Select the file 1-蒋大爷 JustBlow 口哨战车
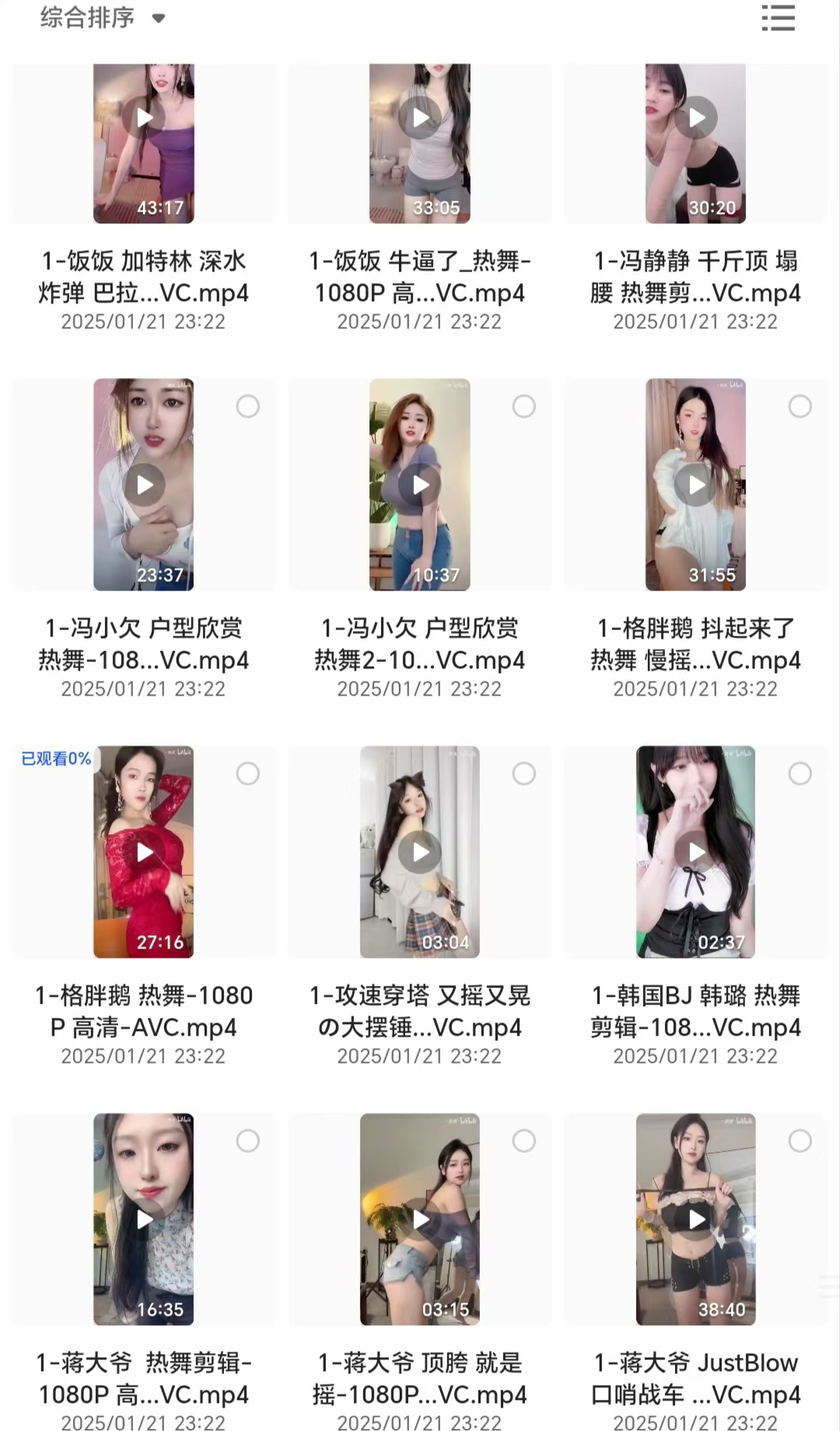This screenshot has width=840, height=1431. tap(800, 1141)
